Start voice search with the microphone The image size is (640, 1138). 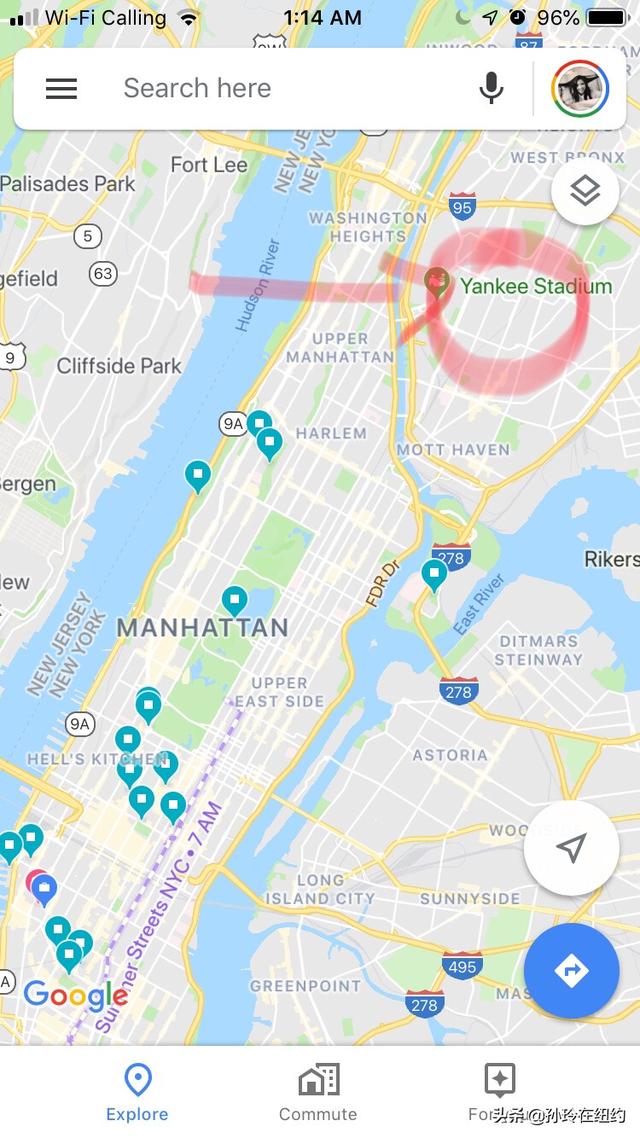[x=491, y=88]
